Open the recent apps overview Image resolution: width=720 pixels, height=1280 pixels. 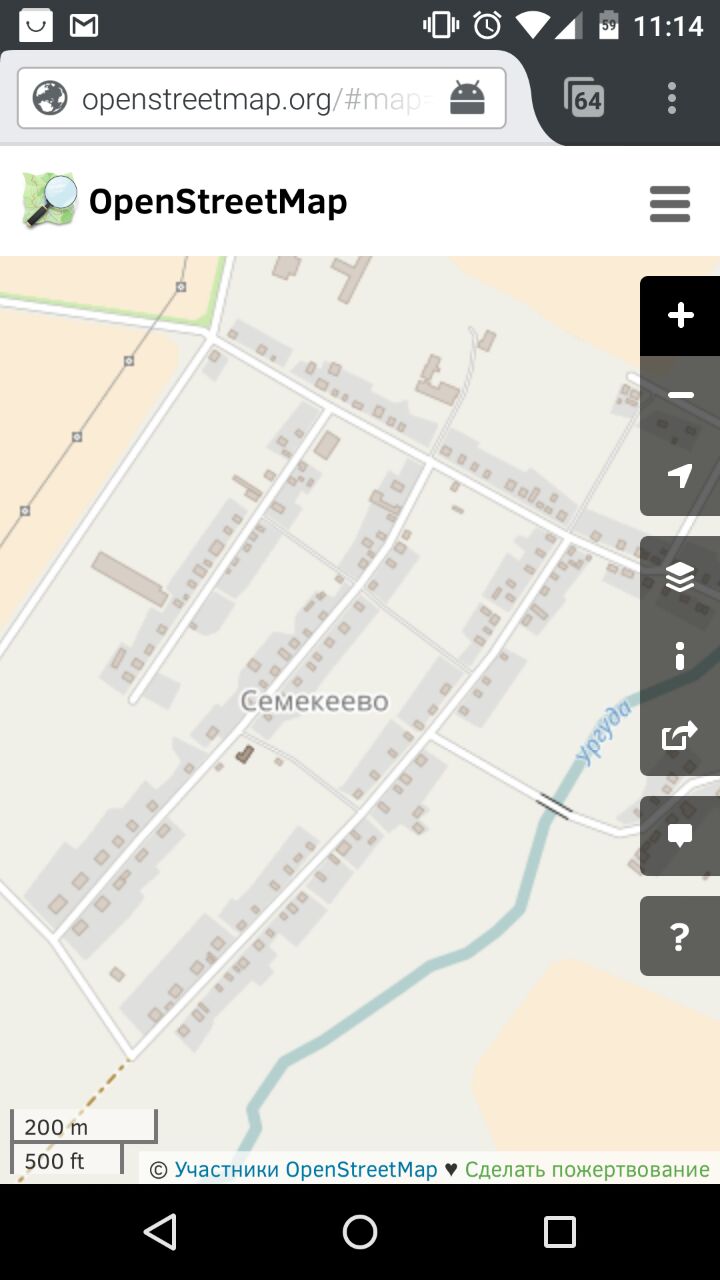560,1232
